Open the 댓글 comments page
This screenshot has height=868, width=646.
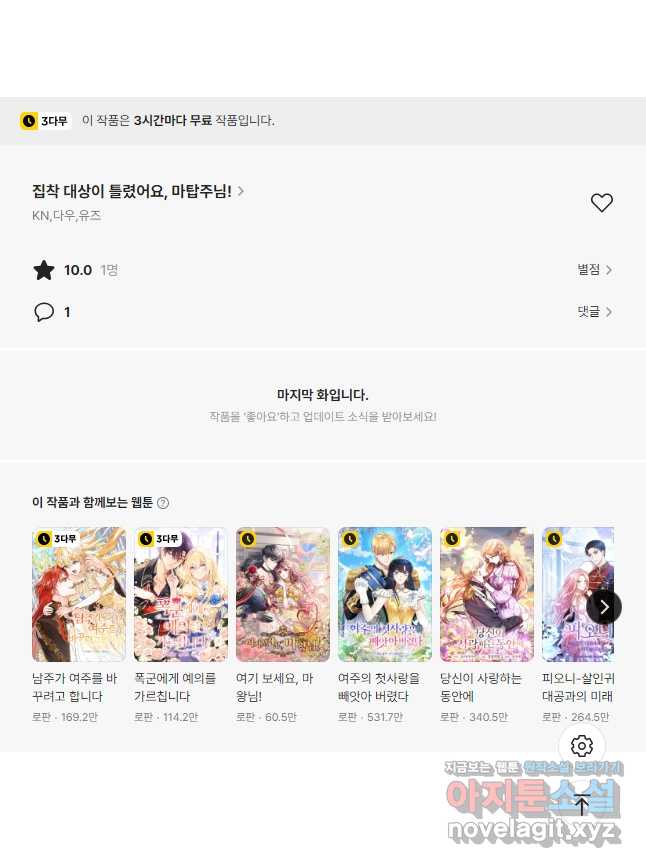click(x=594, y=312)
